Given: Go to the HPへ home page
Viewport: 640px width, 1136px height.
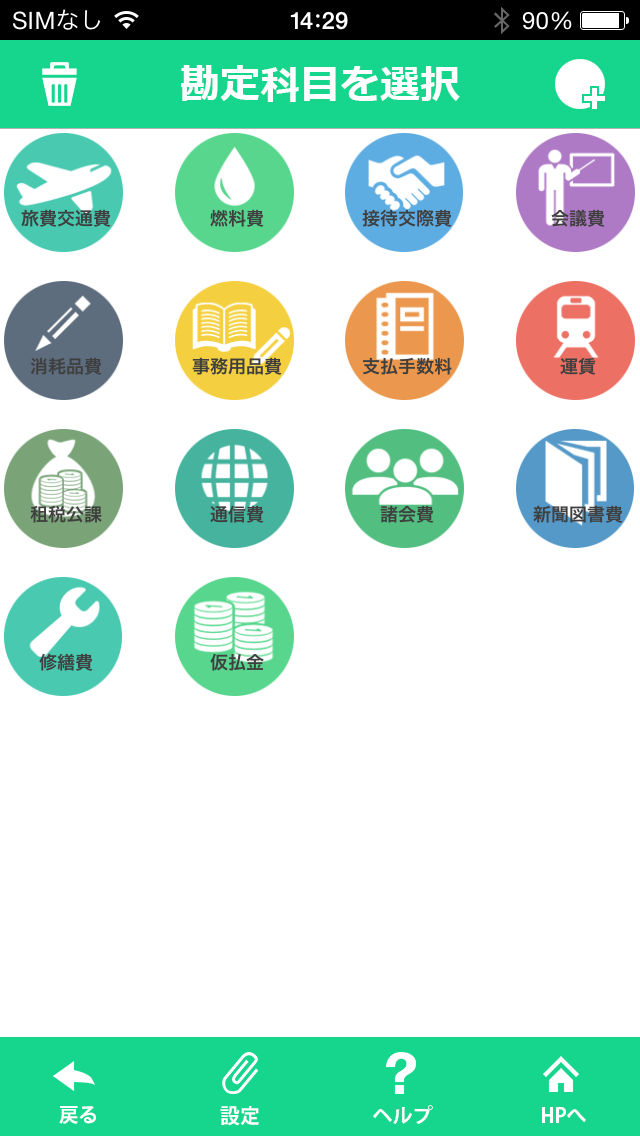Looking at the screenshot, I should coord(562,1089).
